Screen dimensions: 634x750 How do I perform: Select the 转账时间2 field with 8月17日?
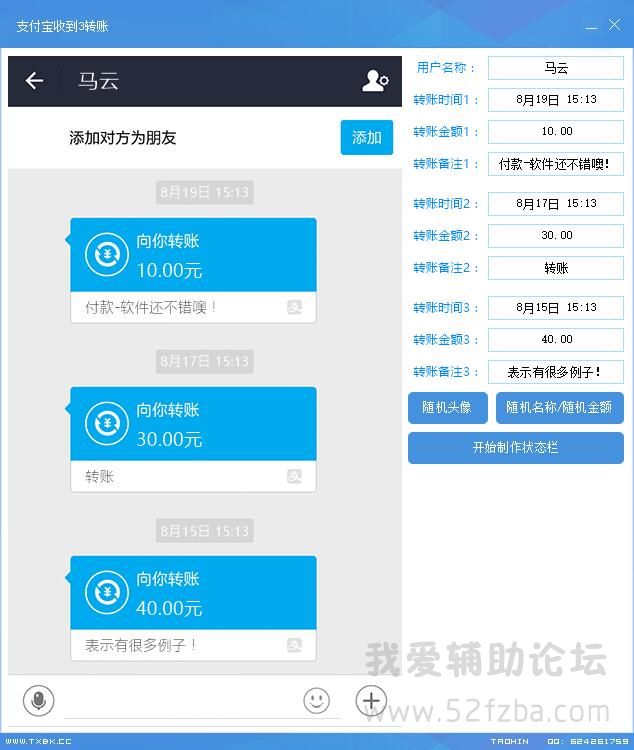(x=555, y=204)
